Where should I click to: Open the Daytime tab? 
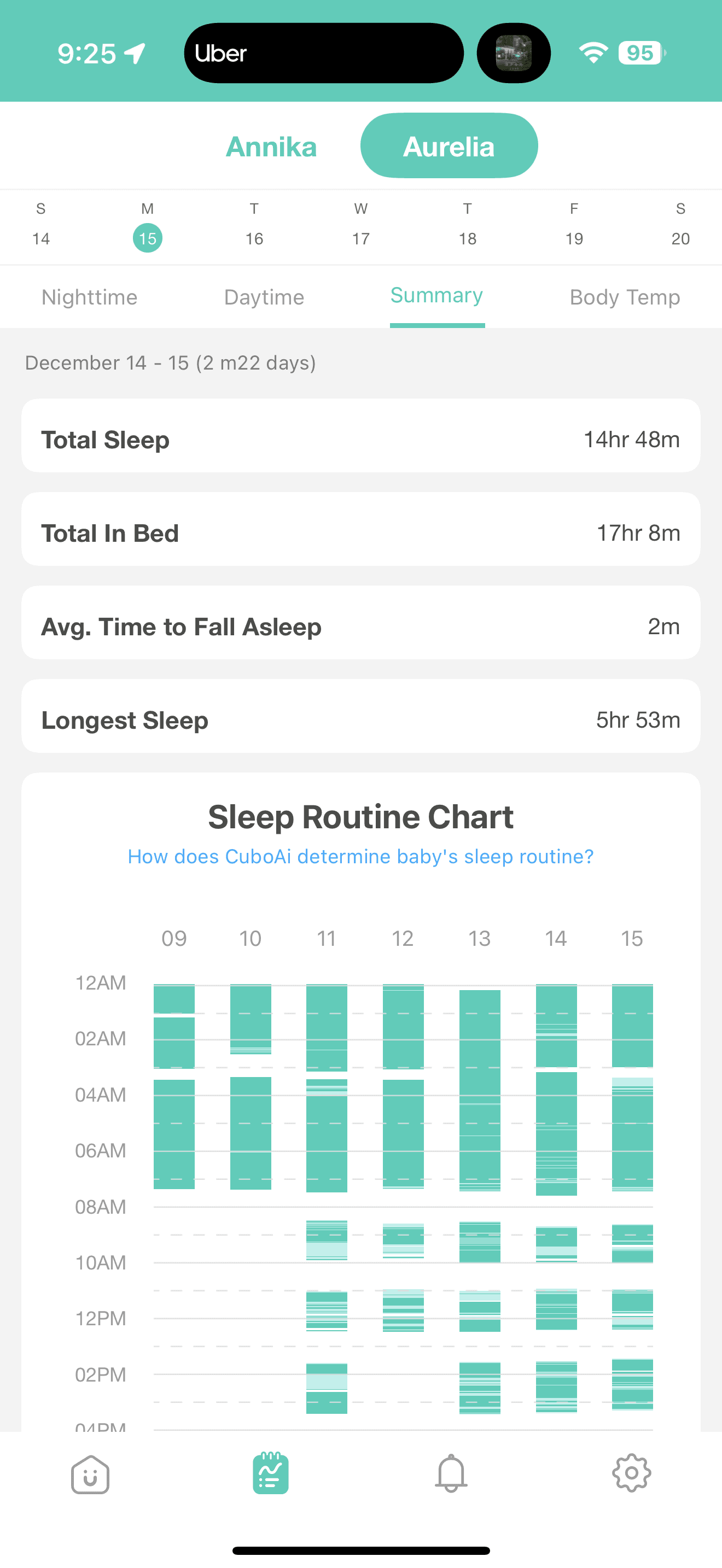(x=264, y=297)
